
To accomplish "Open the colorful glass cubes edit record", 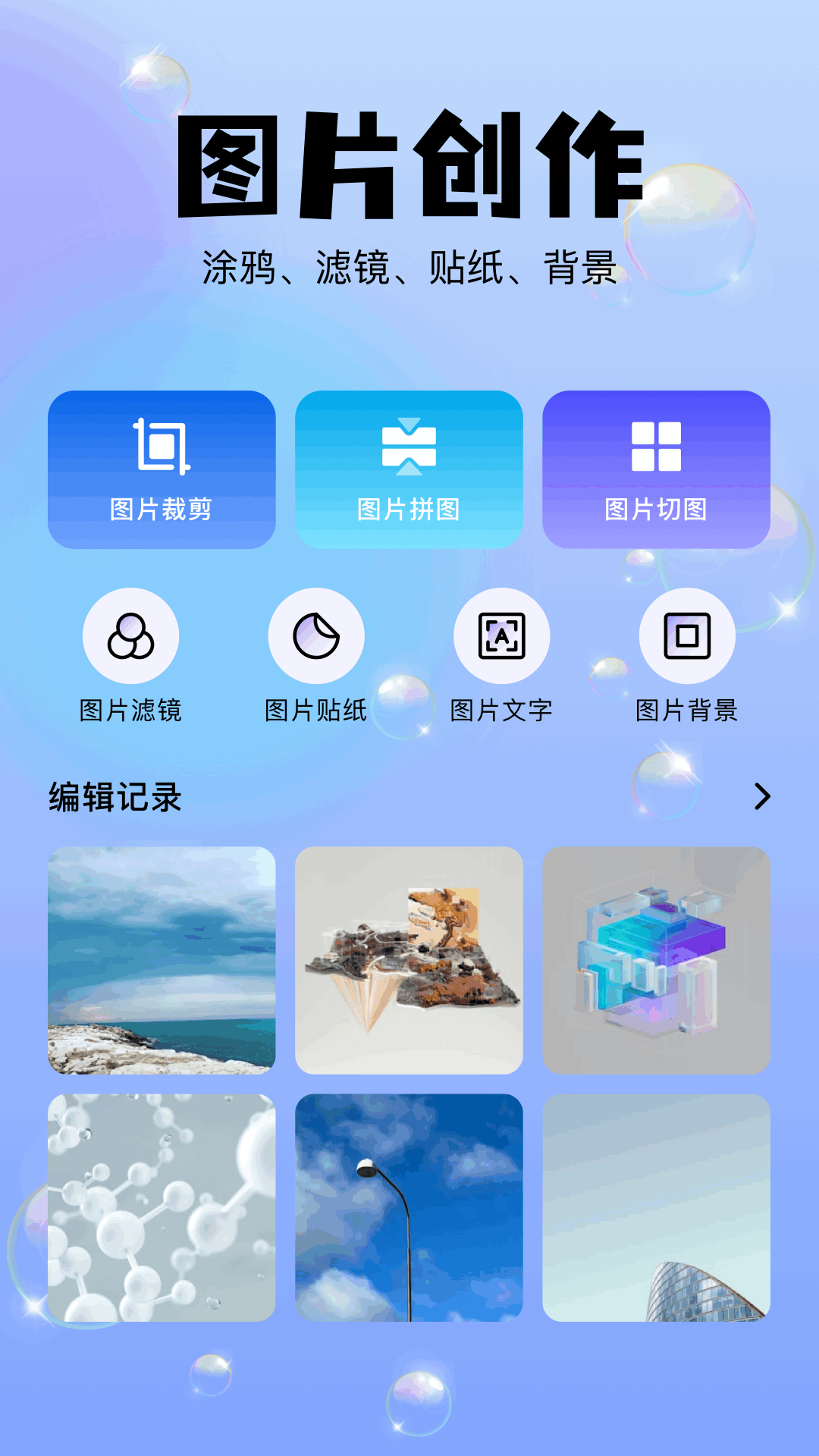I will click(x=656, y=960).
